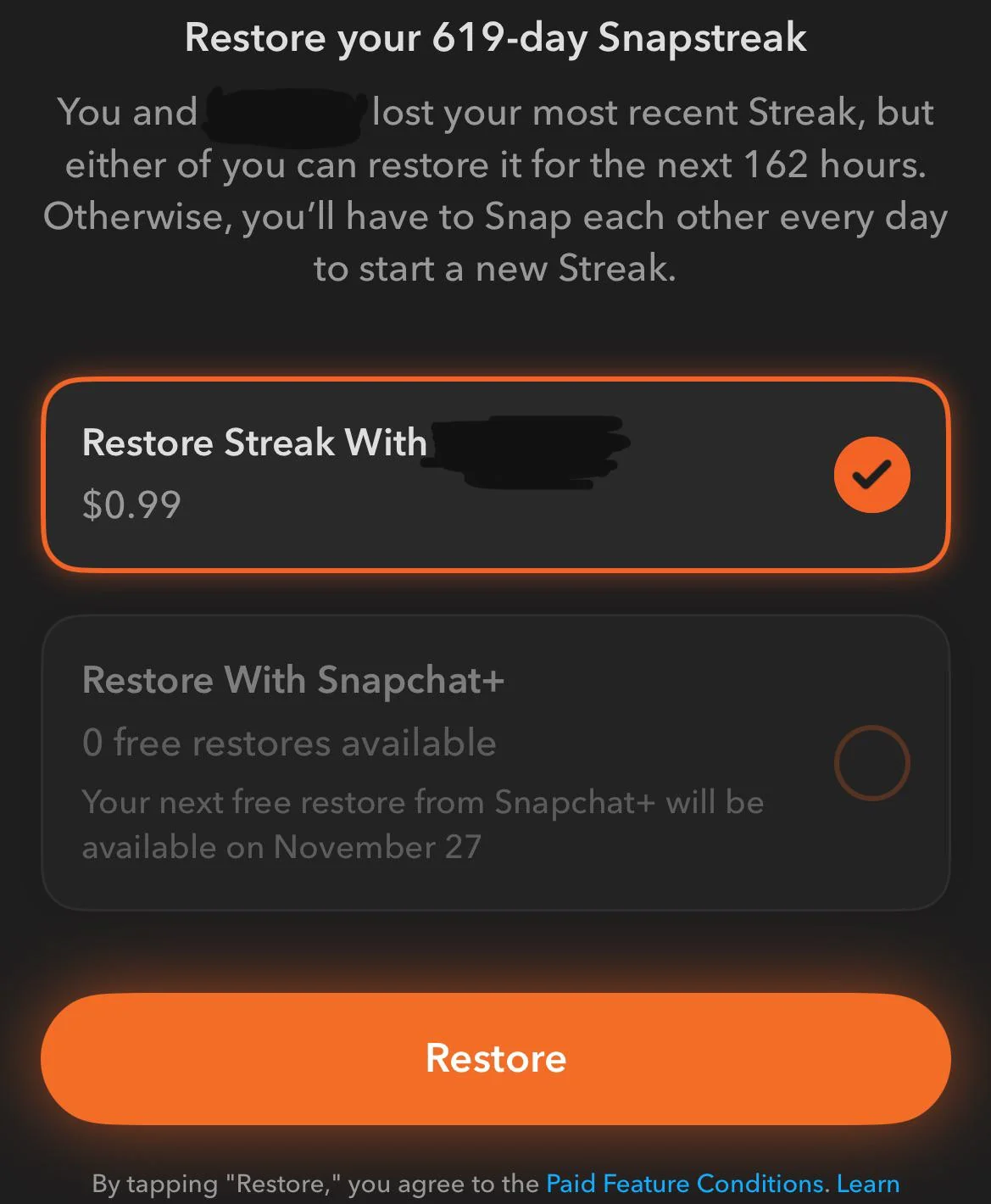Tap the Restore Streak With label
The height and width of the screenshot is (1204, 991).
point(253,442)
